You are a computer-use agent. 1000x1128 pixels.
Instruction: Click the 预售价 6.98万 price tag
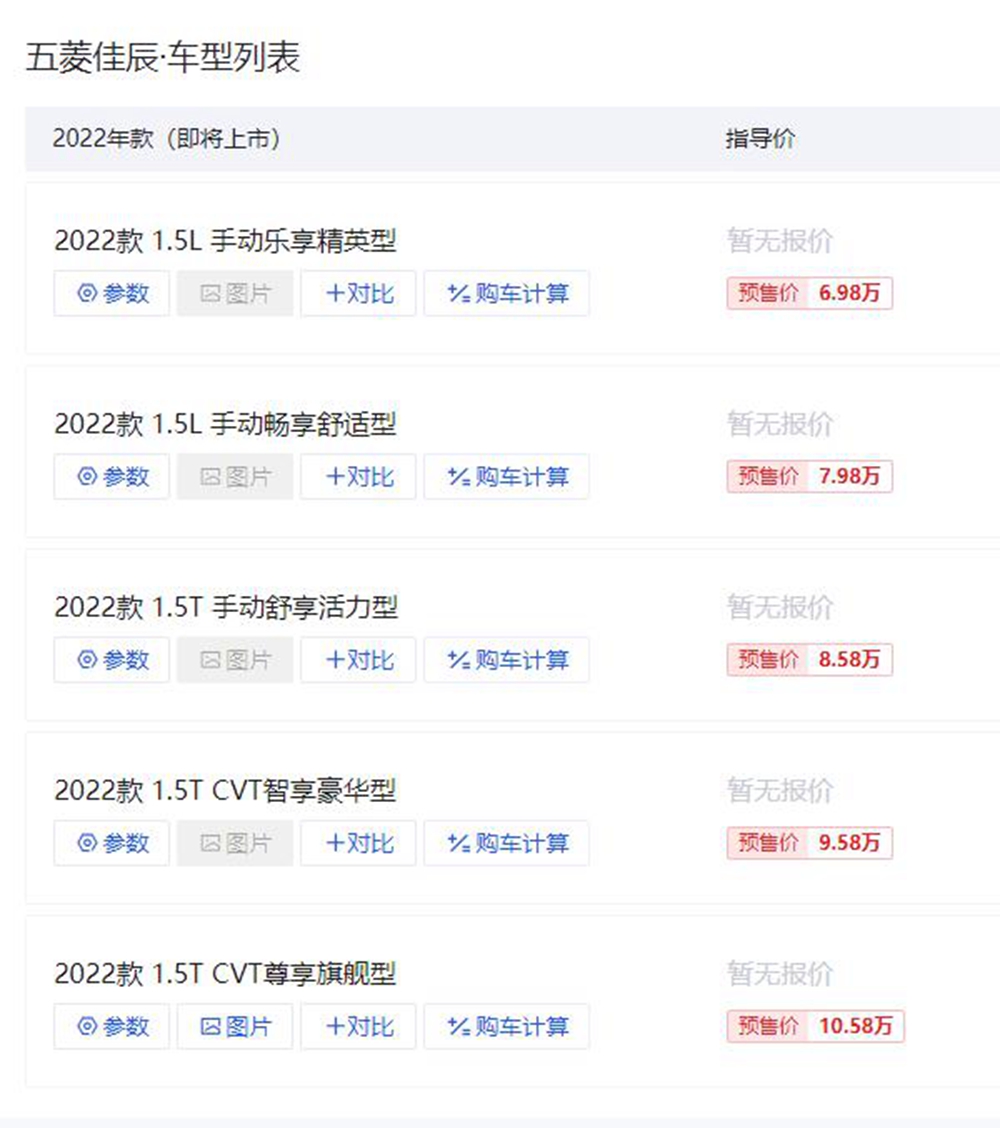click(x=808, y=293)
